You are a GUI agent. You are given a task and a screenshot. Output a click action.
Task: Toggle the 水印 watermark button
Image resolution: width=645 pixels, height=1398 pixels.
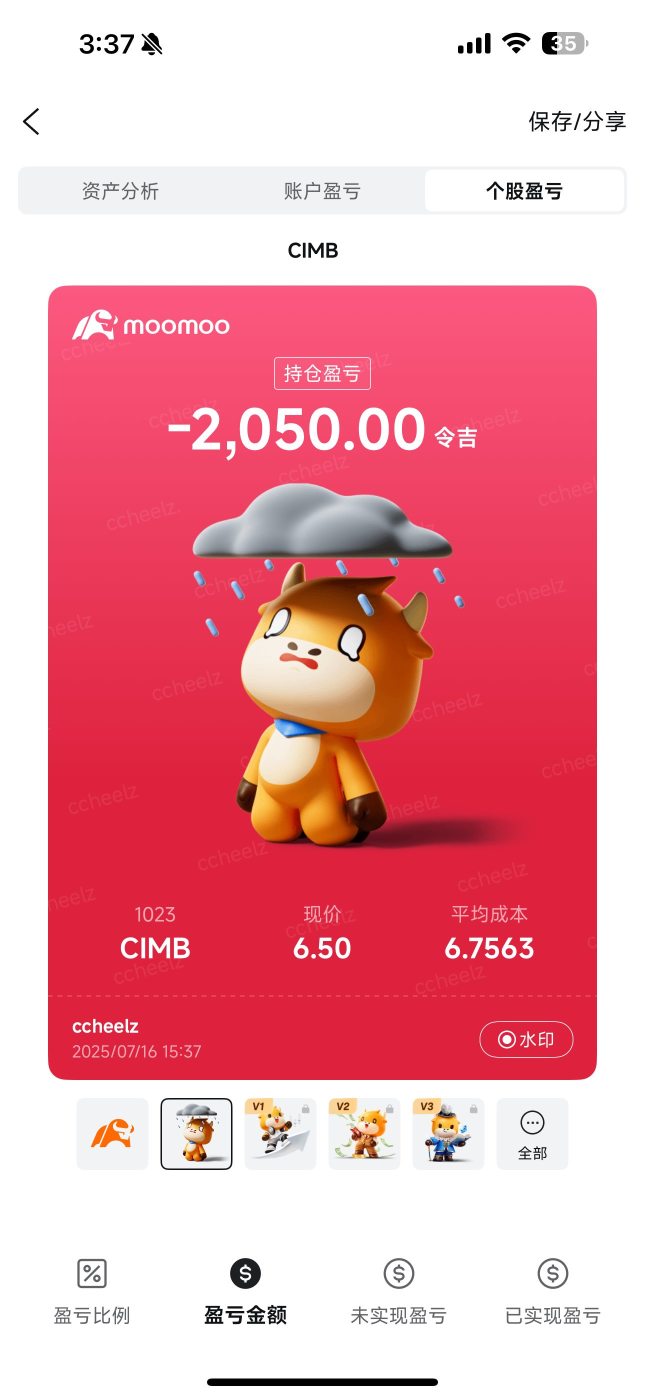coord(526,1039)
